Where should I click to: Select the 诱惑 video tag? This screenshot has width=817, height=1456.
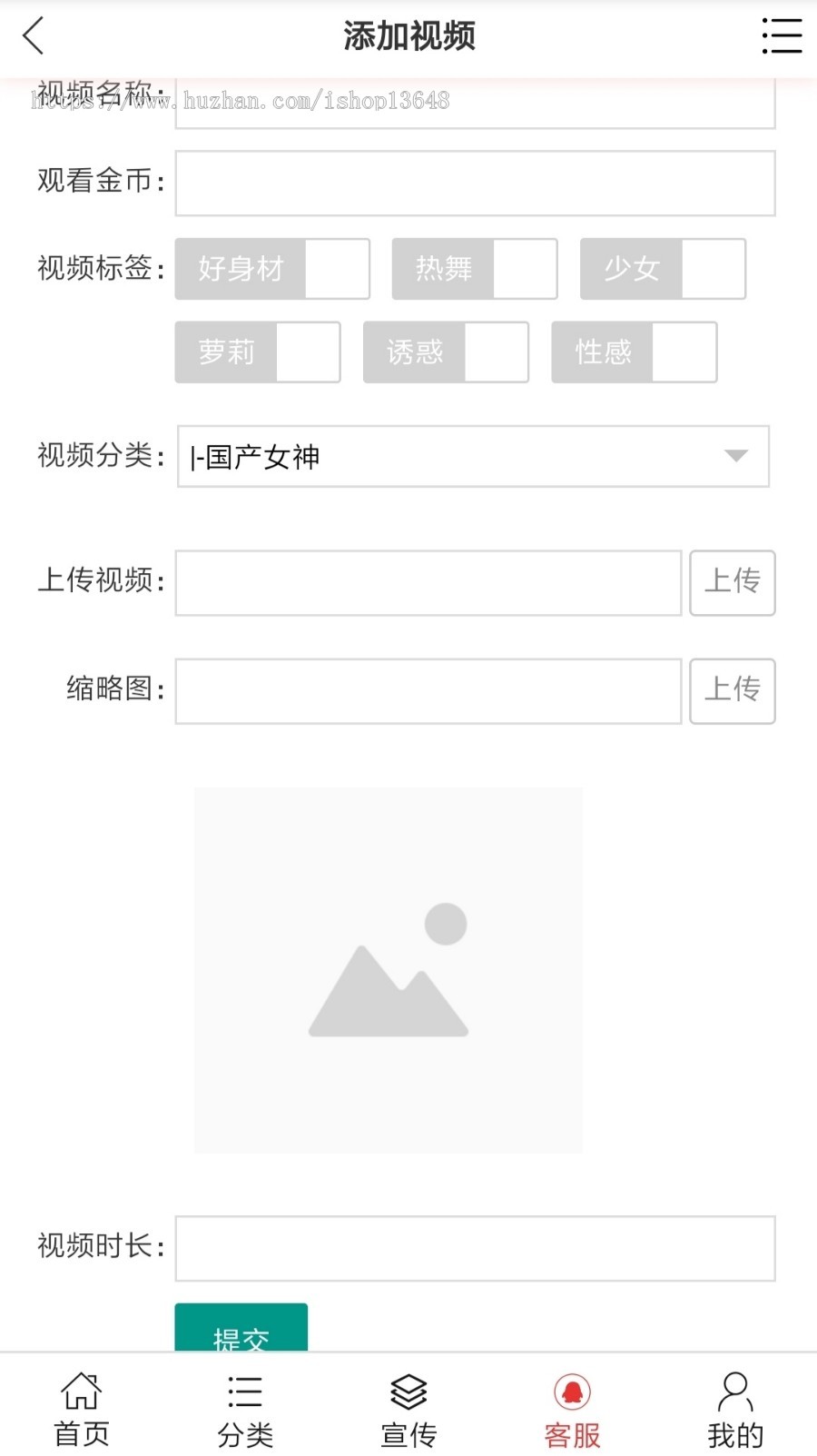coord(446,352)
